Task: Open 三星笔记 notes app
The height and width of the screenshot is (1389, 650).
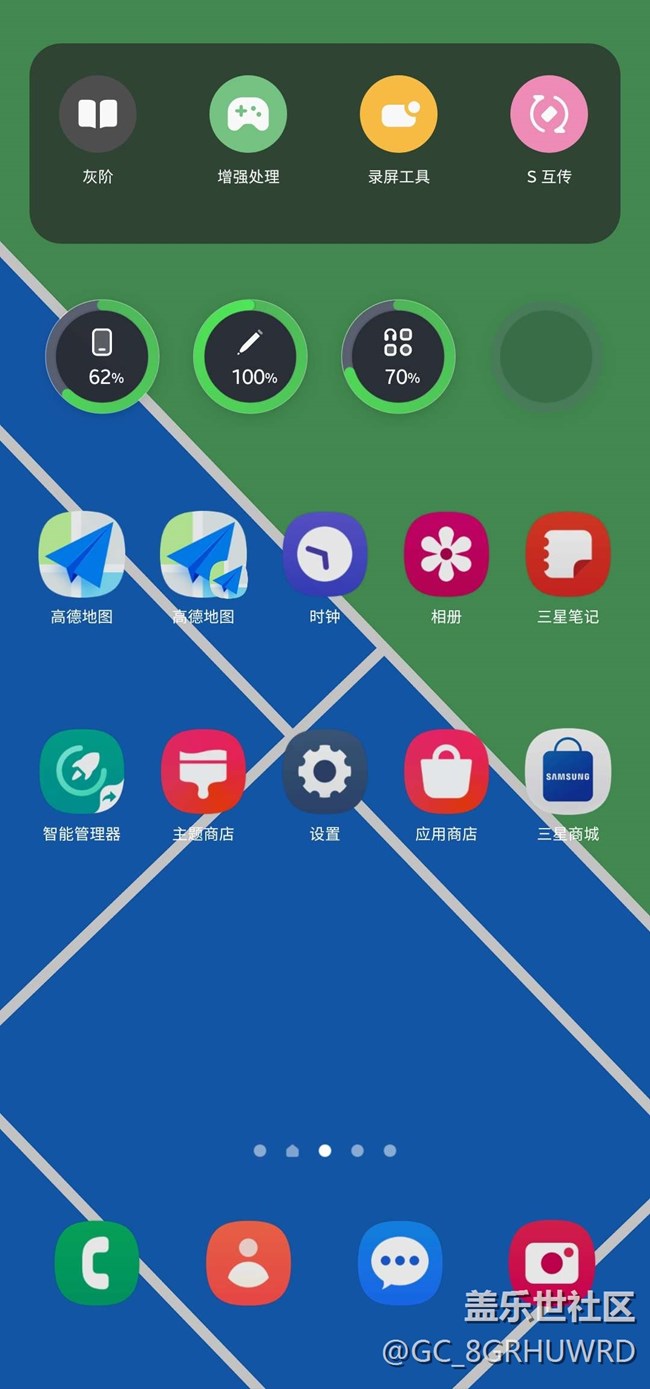Action: tap(568, 554)
